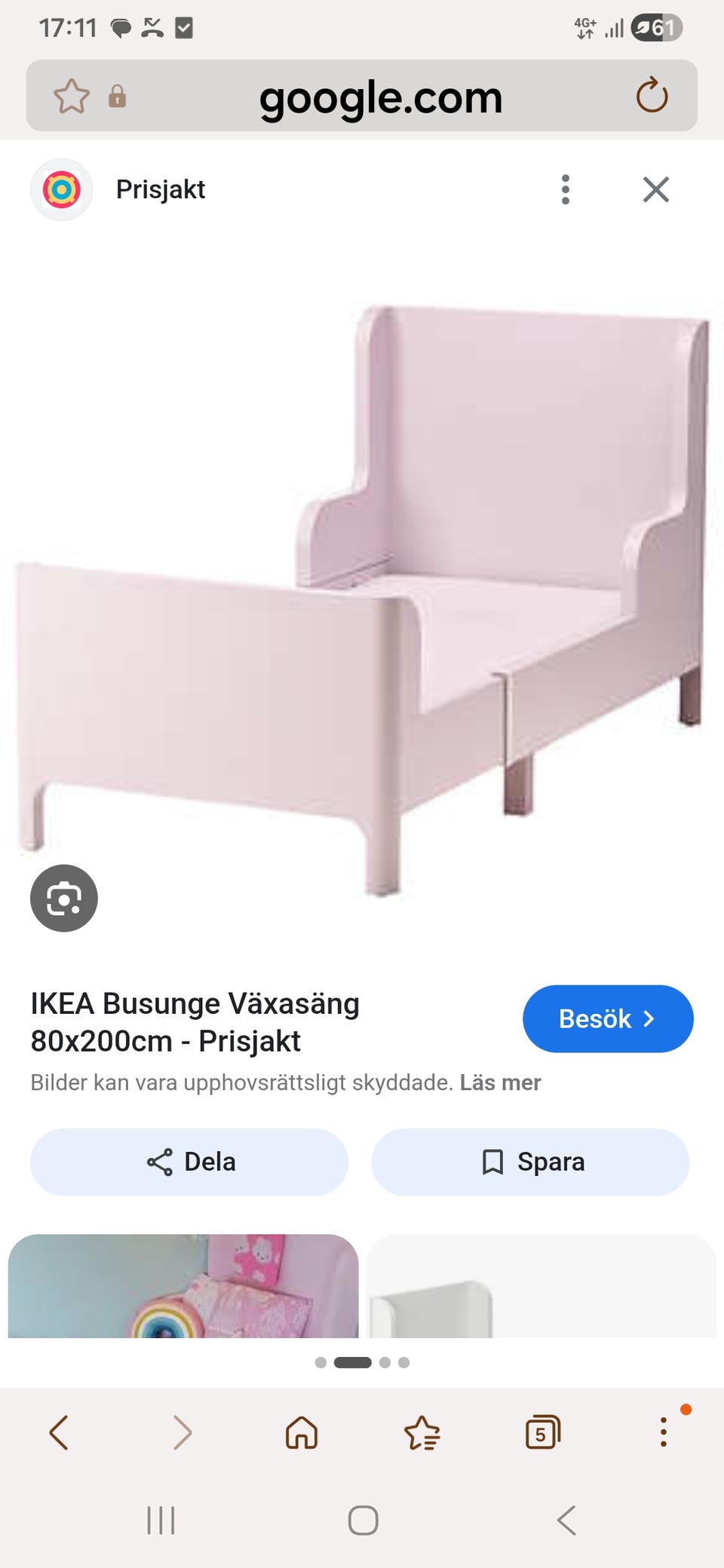Image resolution: width=724 pixels, height=1568 pixels.
Task: Open the browser bookmarks list
Action: (422, 1432)
